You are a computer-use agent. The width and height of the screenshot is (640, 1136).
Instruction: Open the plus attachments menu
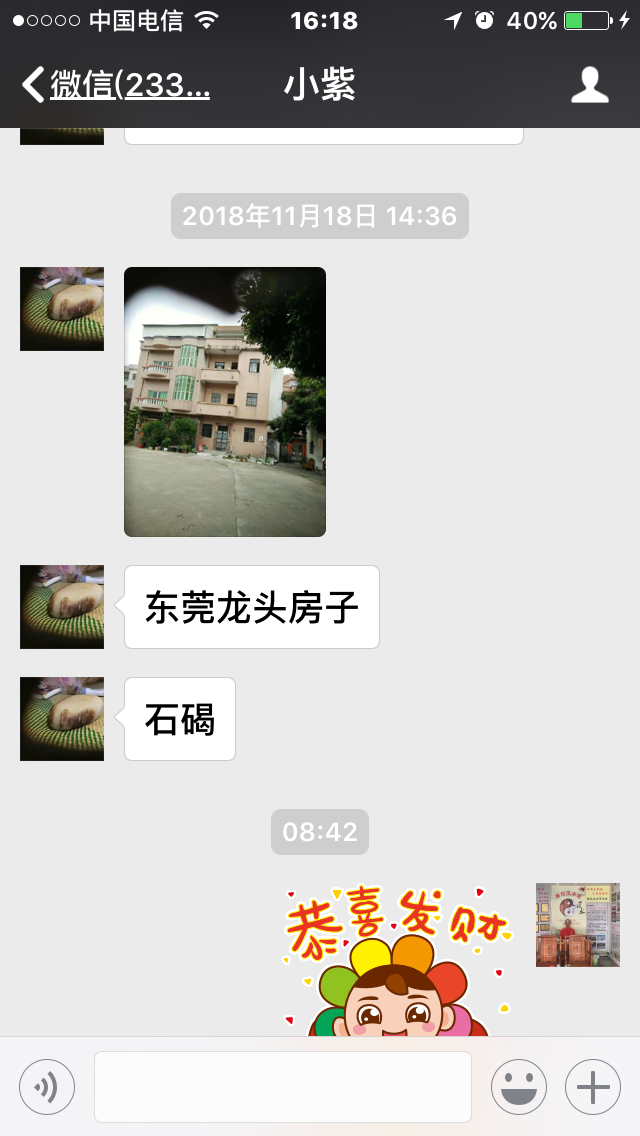click(593, 1087)
